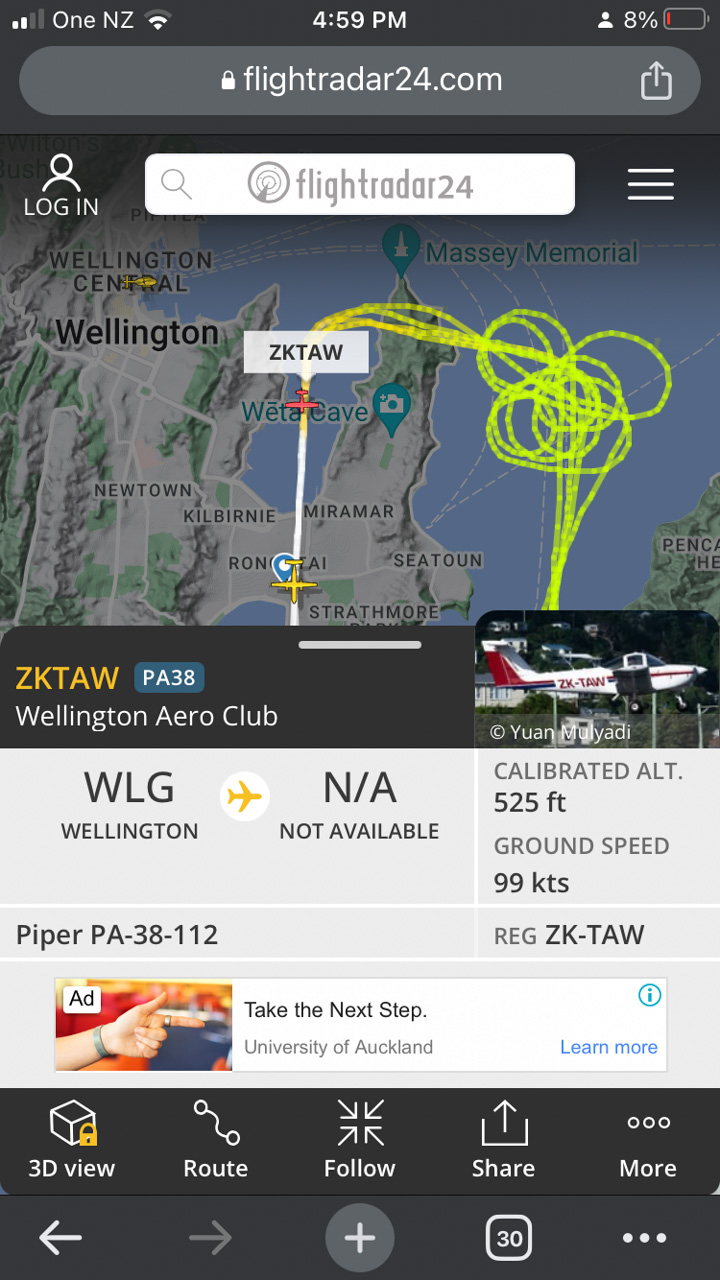The image size is (720, 1280).
Task: Select the red ZKTAW aircraft on map
Action: (301, 402)
